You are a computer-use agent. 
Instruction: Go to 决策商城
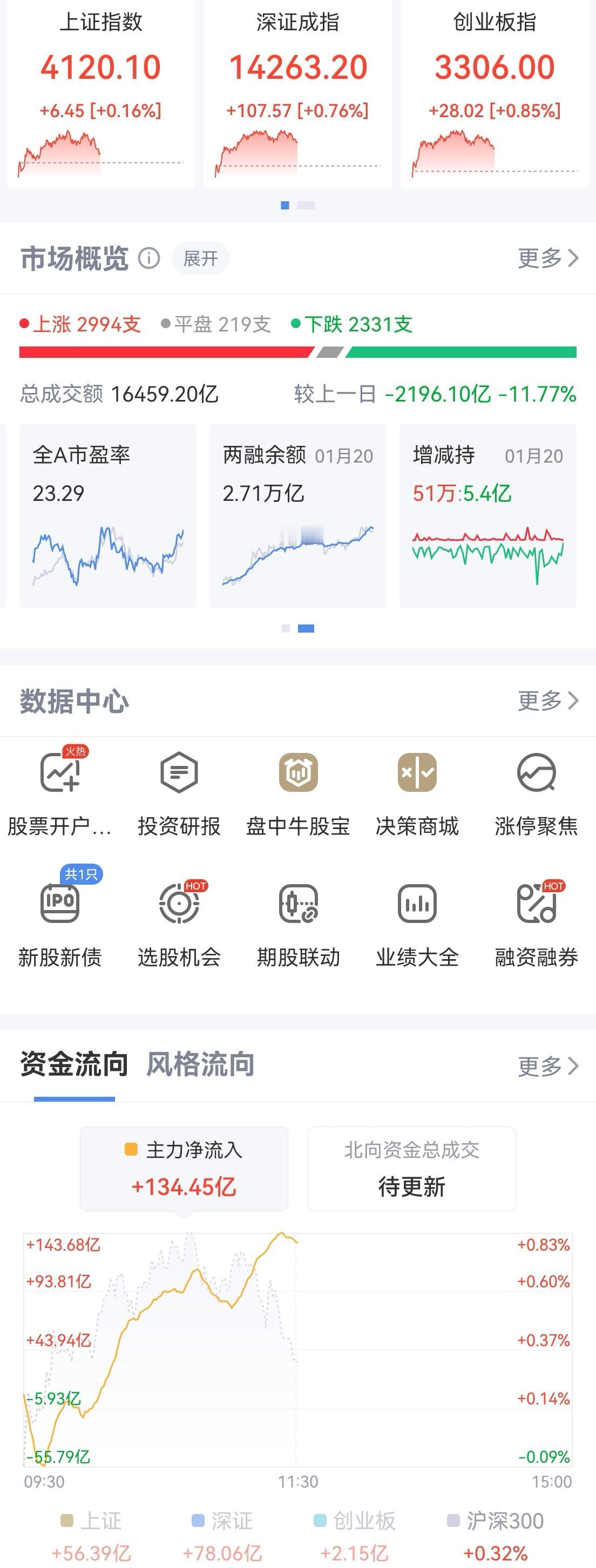tap(417, 792)
